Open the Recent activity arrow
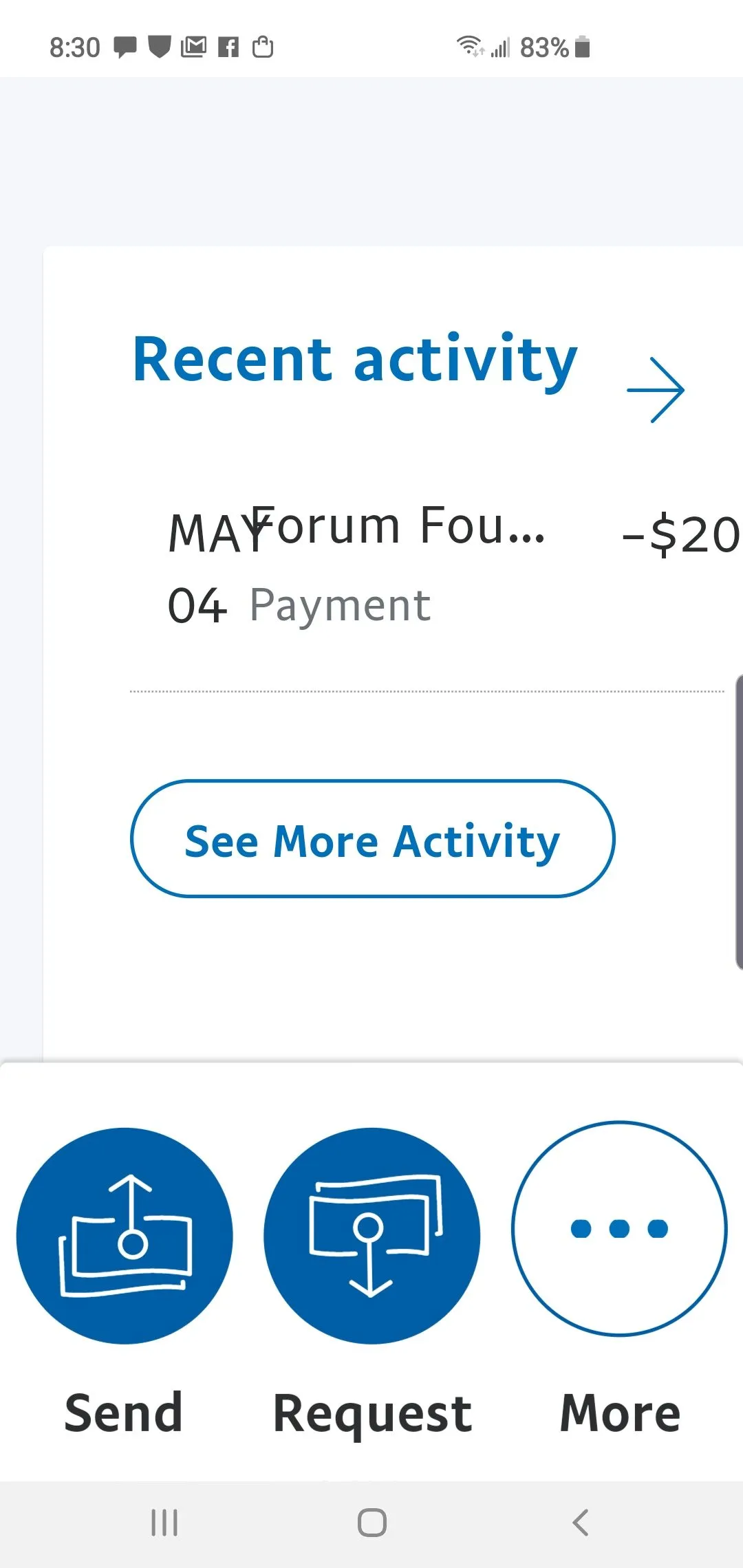 point(655,389)
